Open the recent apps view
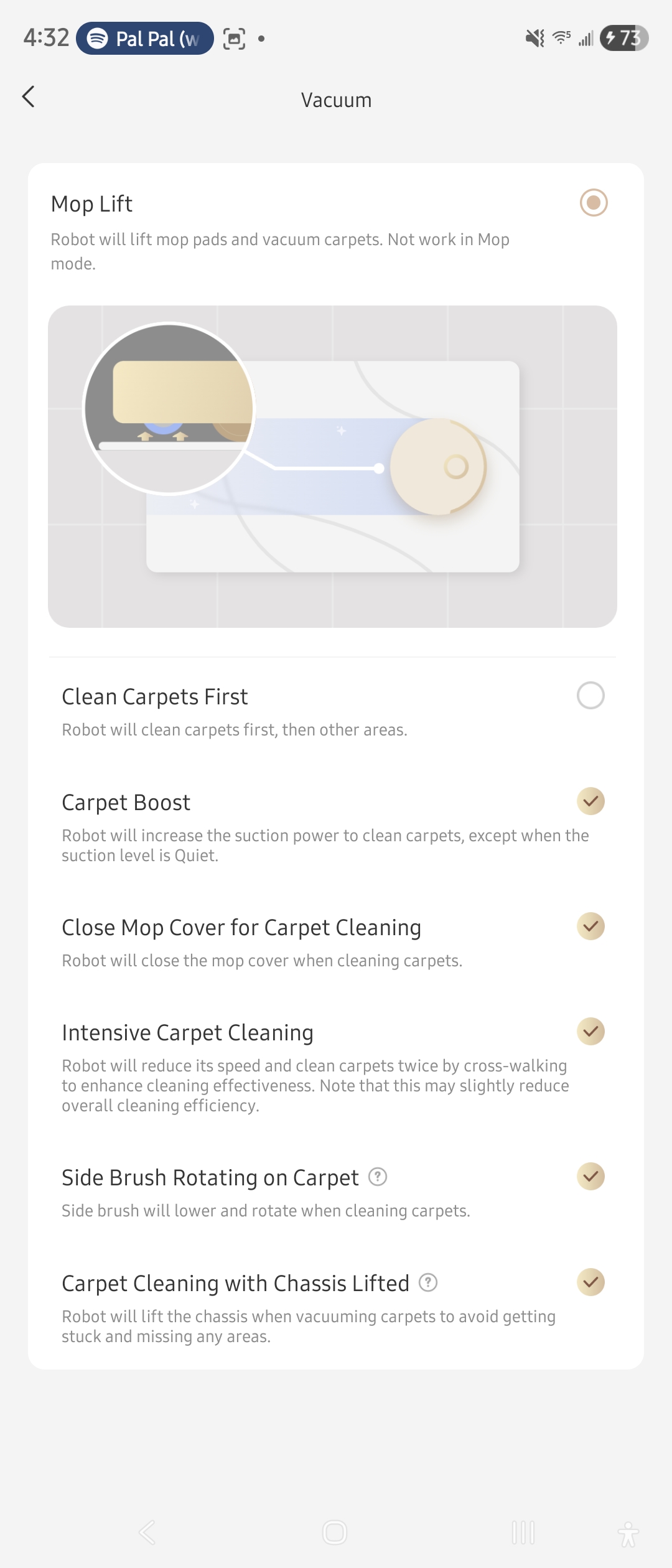Image resolution: width=672 pixels, height=1568 pixels. tap(523, 1533)
